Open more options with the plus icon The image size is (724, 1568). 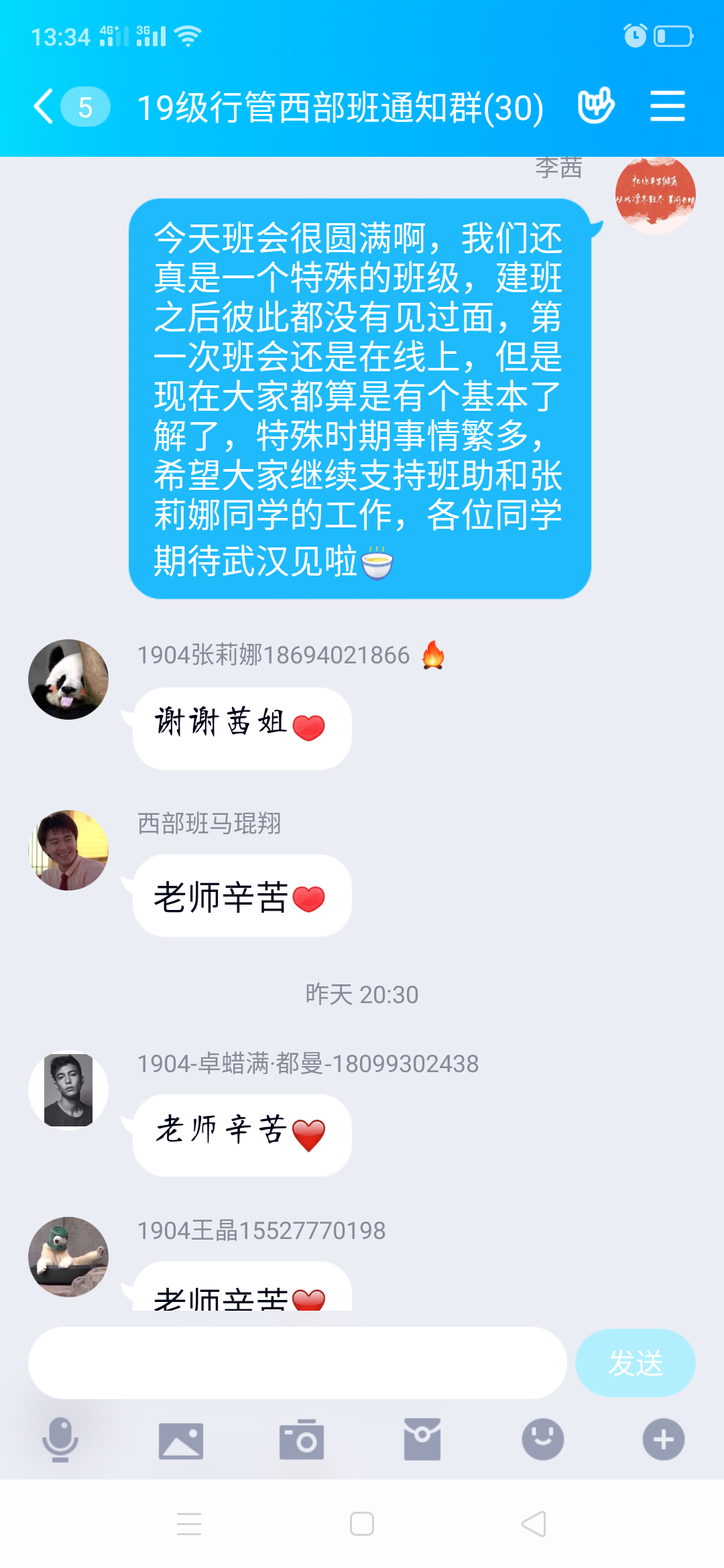tap(664, 1439)
